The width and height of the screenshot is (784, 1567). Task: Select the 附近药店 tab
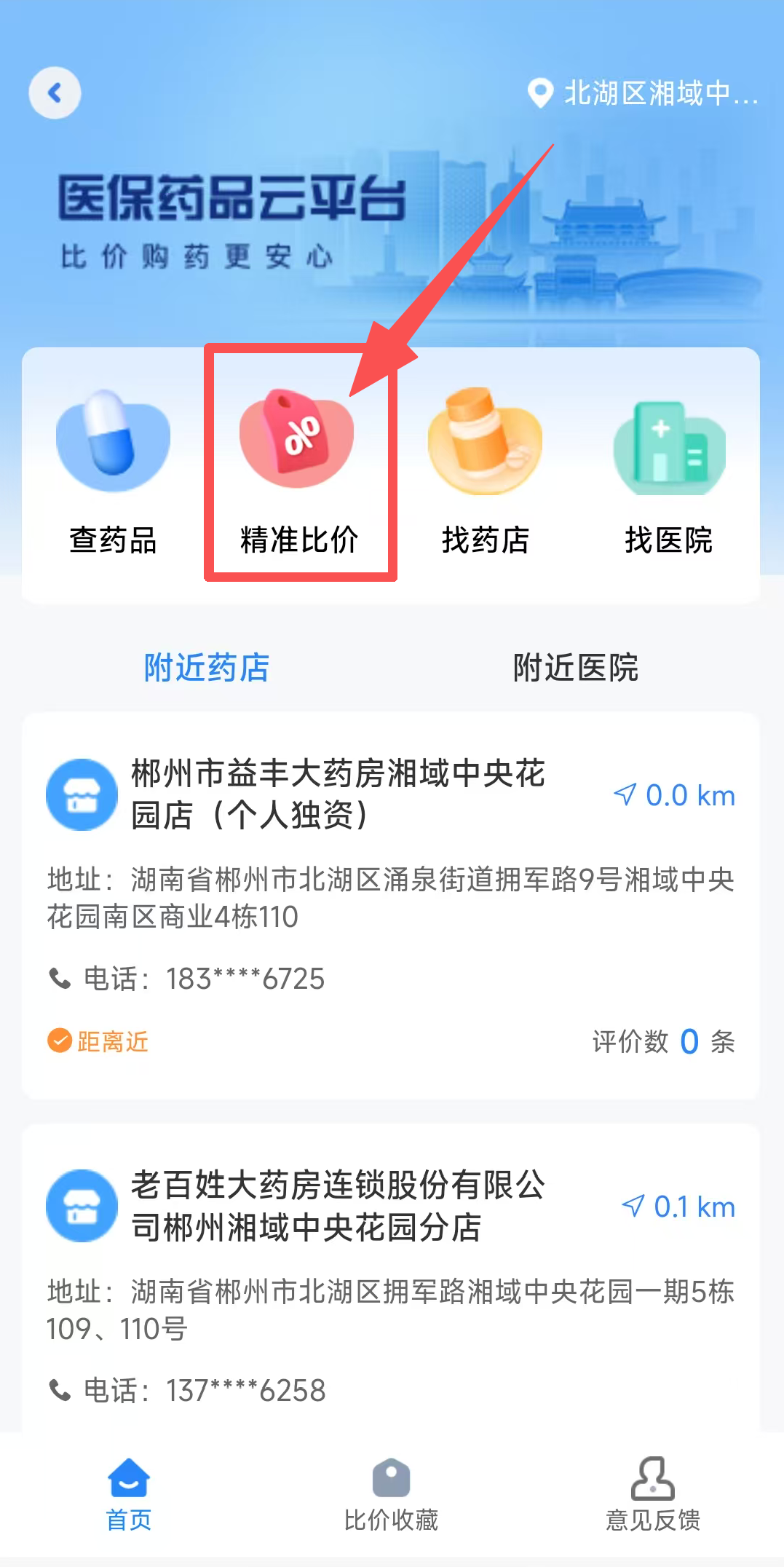click(207, 668)
